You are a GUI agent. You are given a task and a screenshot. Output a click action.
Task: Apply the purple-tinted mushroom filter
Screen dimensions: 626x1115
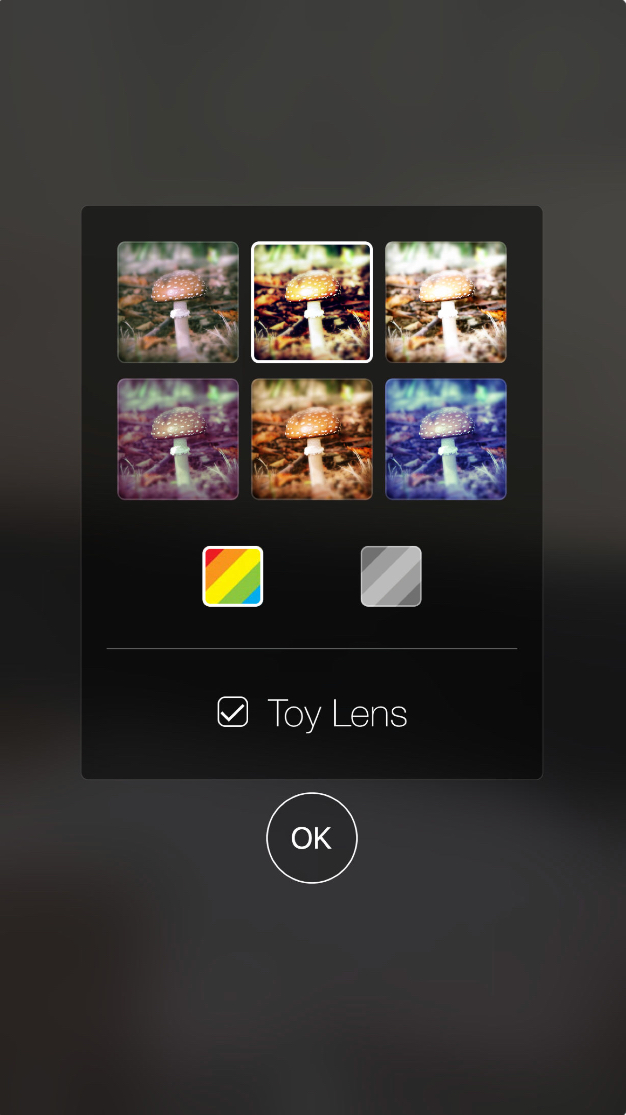pyautogui.click(x=178, y=439)
